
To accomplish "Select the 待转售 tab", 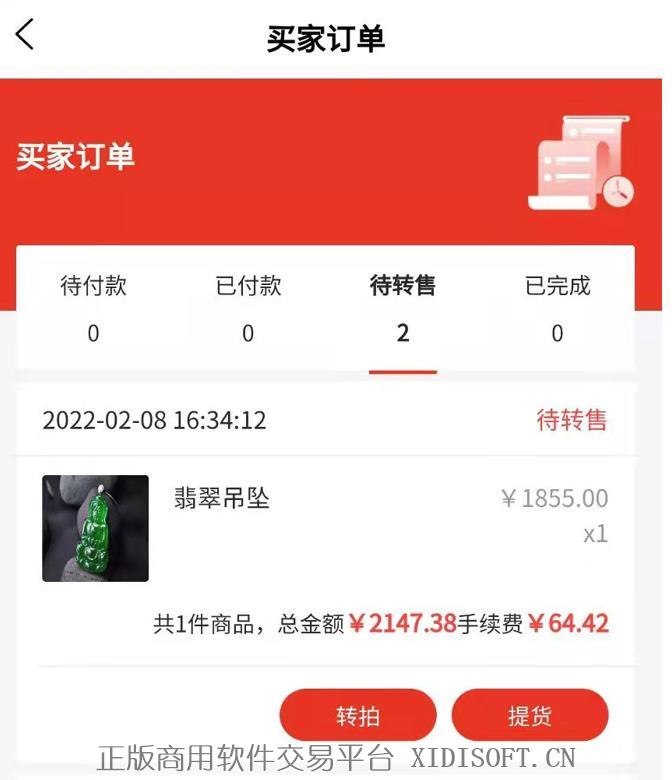I will (x=403, y=307).
